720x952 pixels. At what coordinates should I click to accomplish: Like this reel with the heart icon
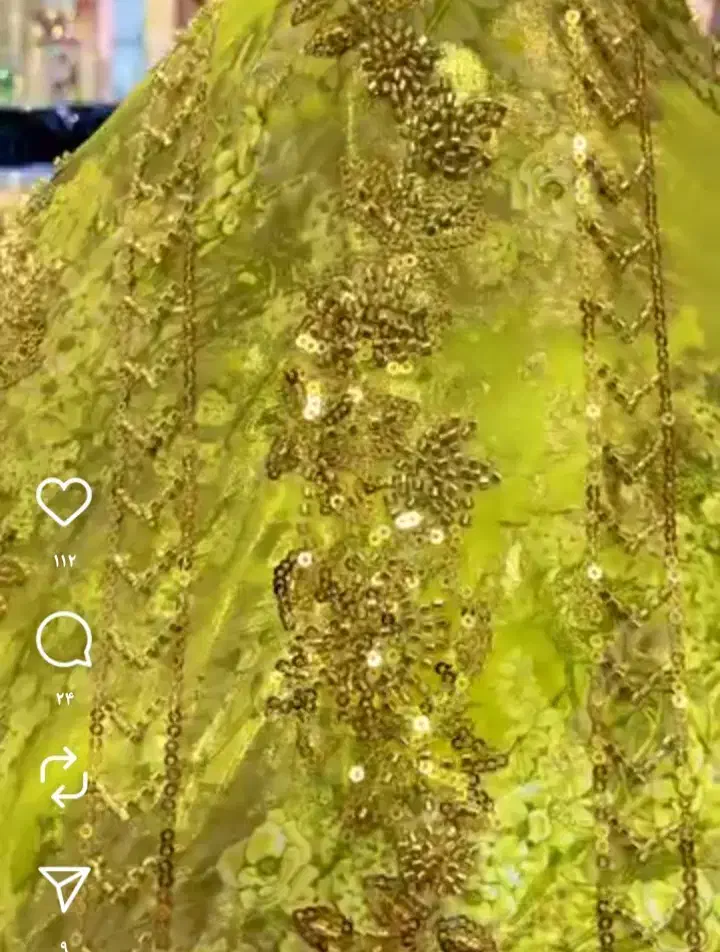[64, 501]
